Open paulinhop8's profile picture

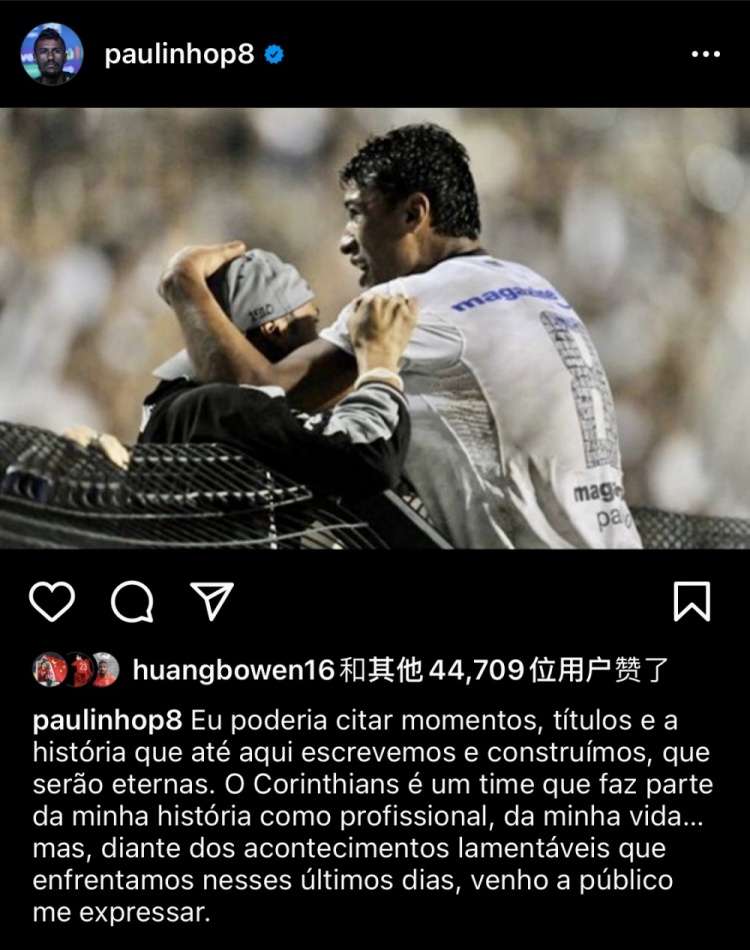[51, 54]
